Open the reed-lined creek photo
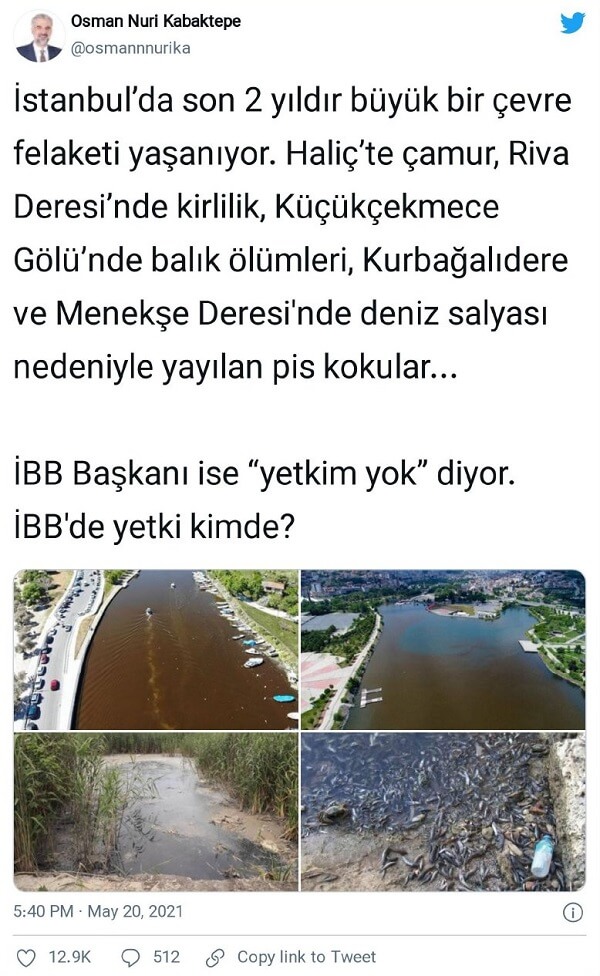 click(156, 811)
